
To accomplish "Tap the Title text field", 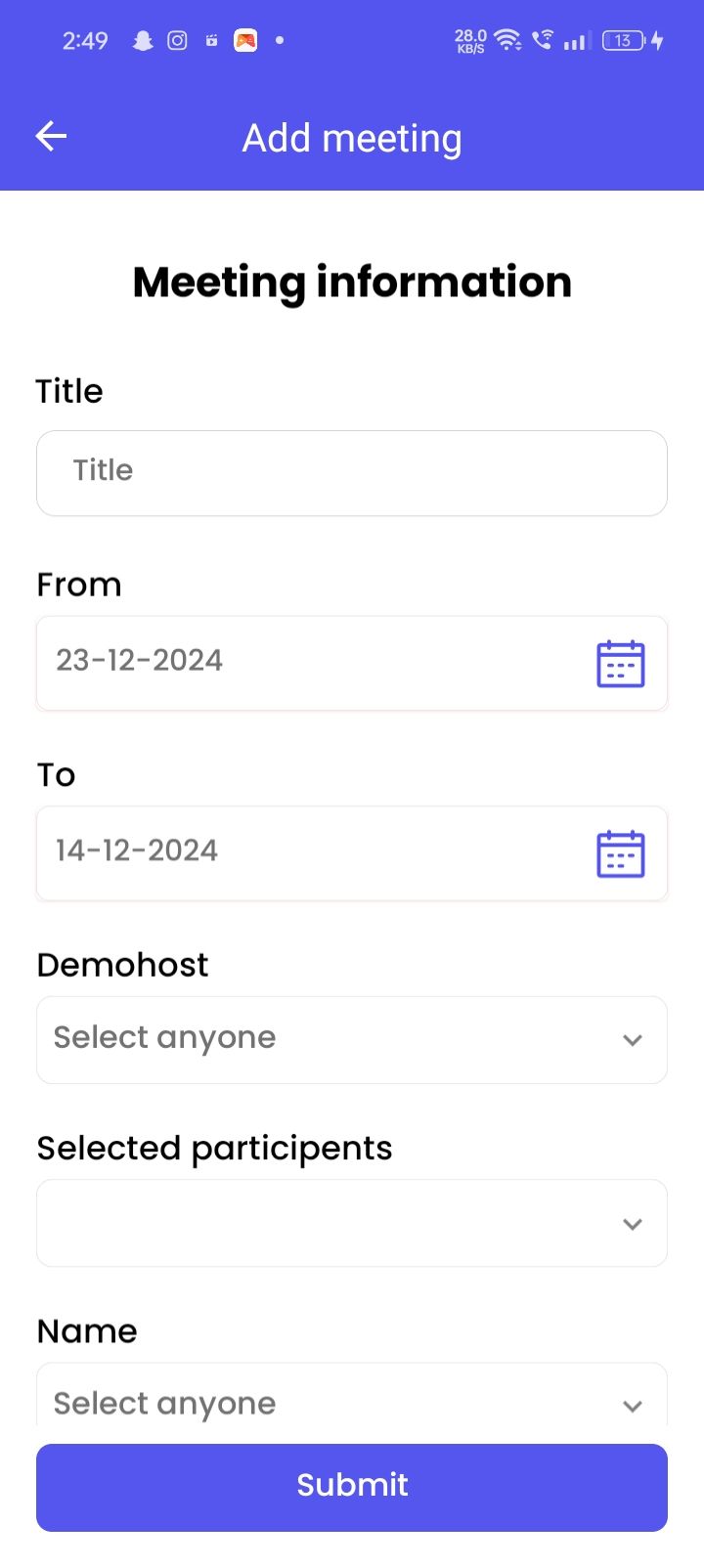I will tap(352, 473).
